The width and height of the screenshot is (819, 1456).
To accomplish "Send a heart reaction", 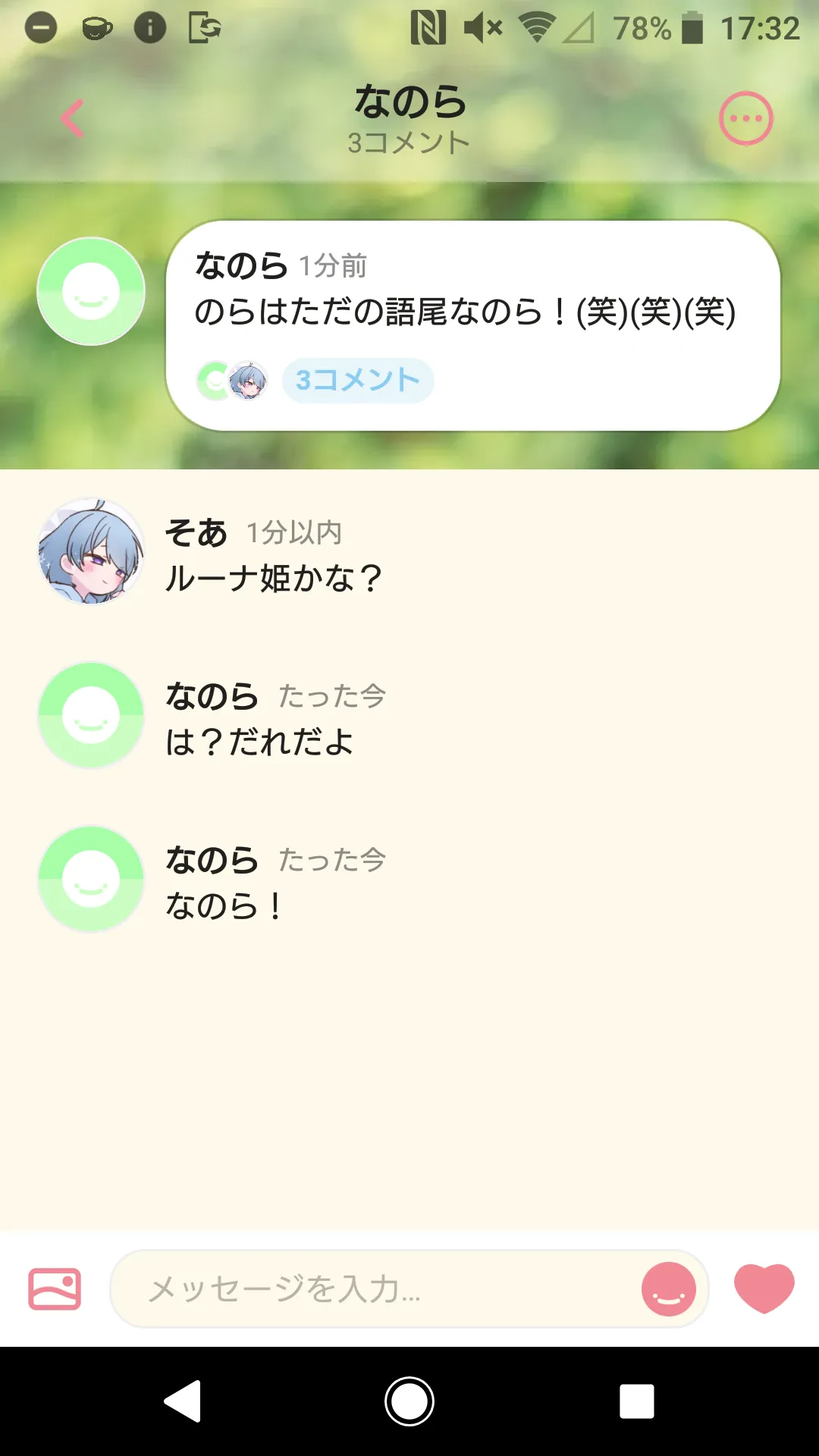I will coord(764,1288).
